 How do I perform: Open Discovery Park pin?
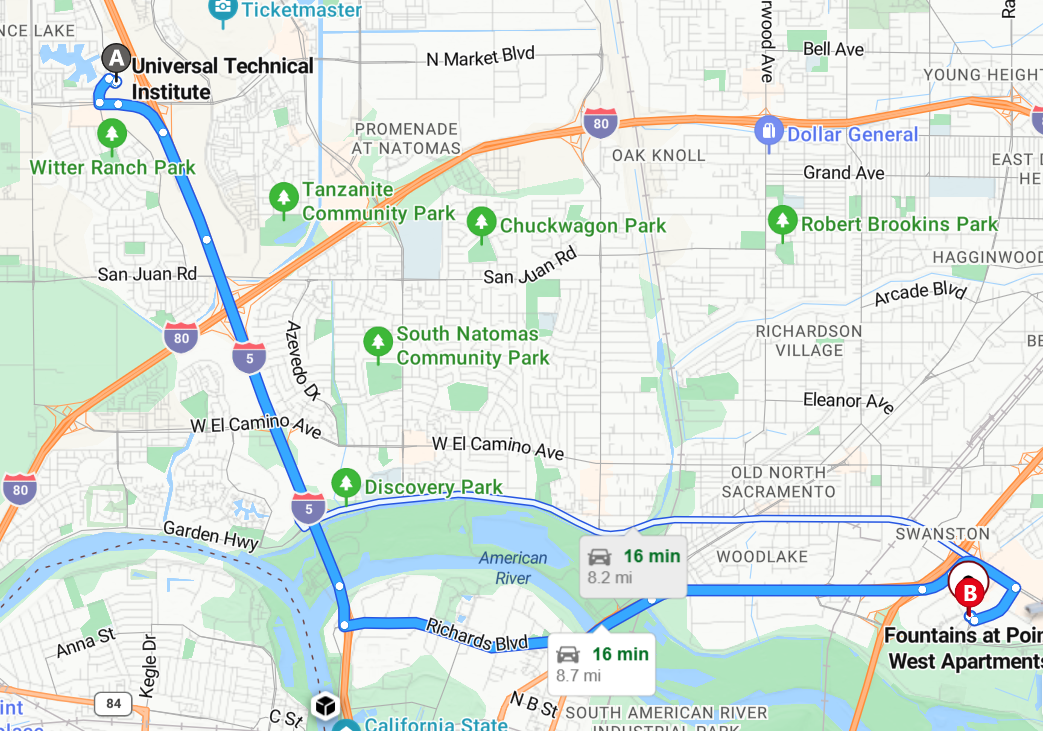point(346,484)
